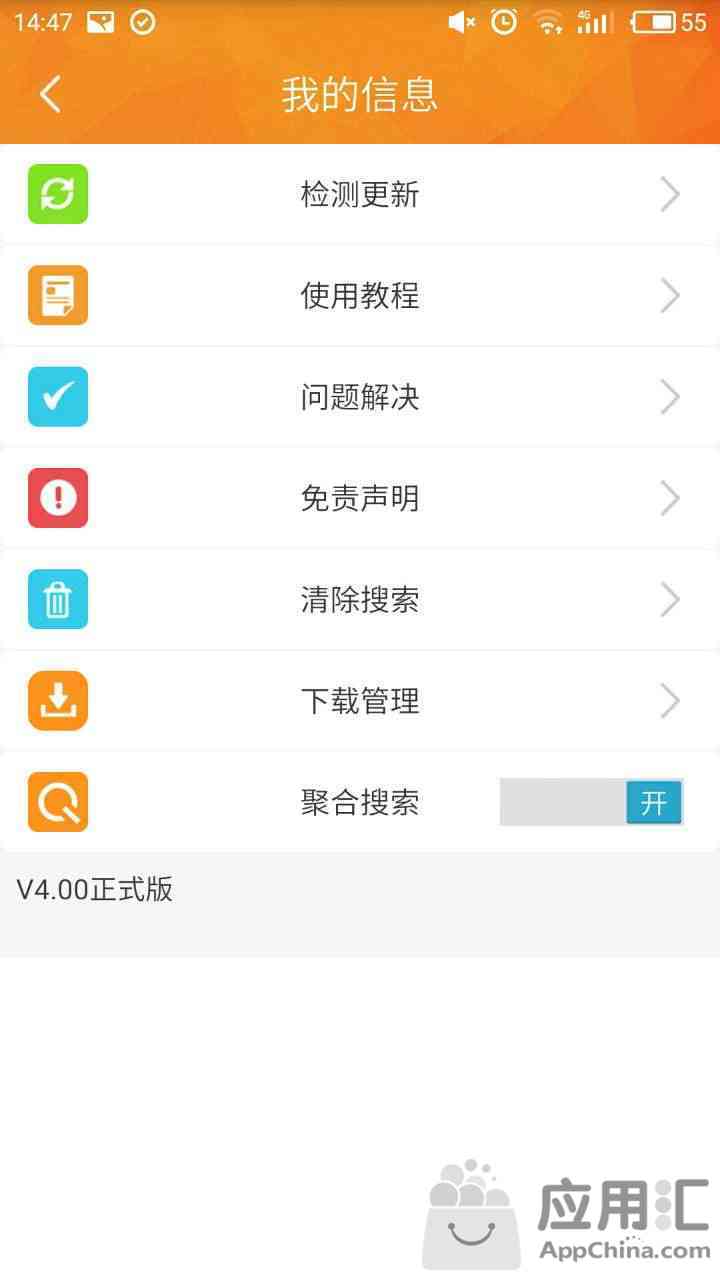Go back using the header arrow
This screenshot has width=720, height=1280.
[50, 95]
